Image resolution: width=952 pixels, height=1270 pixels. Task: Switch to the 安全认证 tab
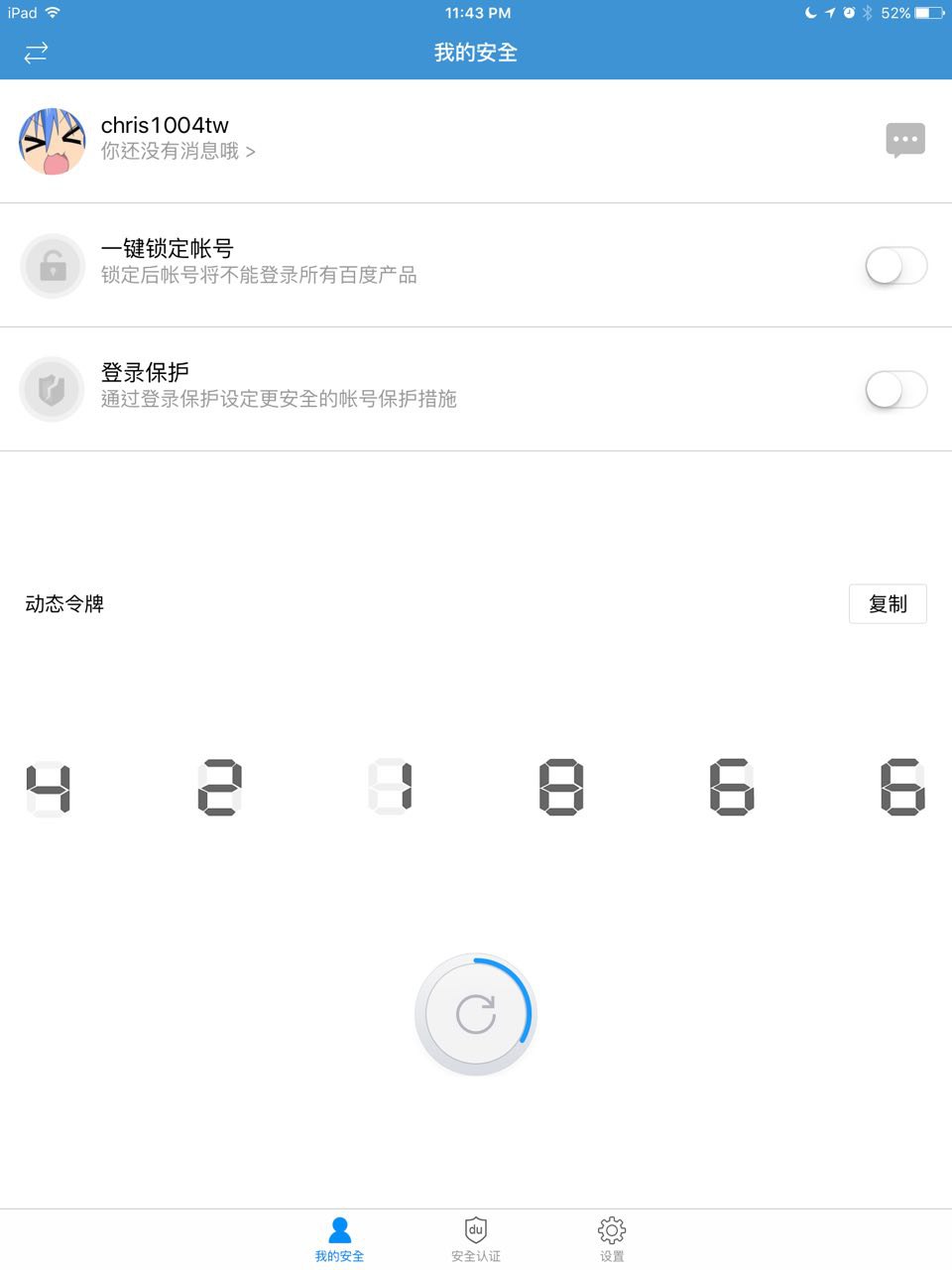476,1239
